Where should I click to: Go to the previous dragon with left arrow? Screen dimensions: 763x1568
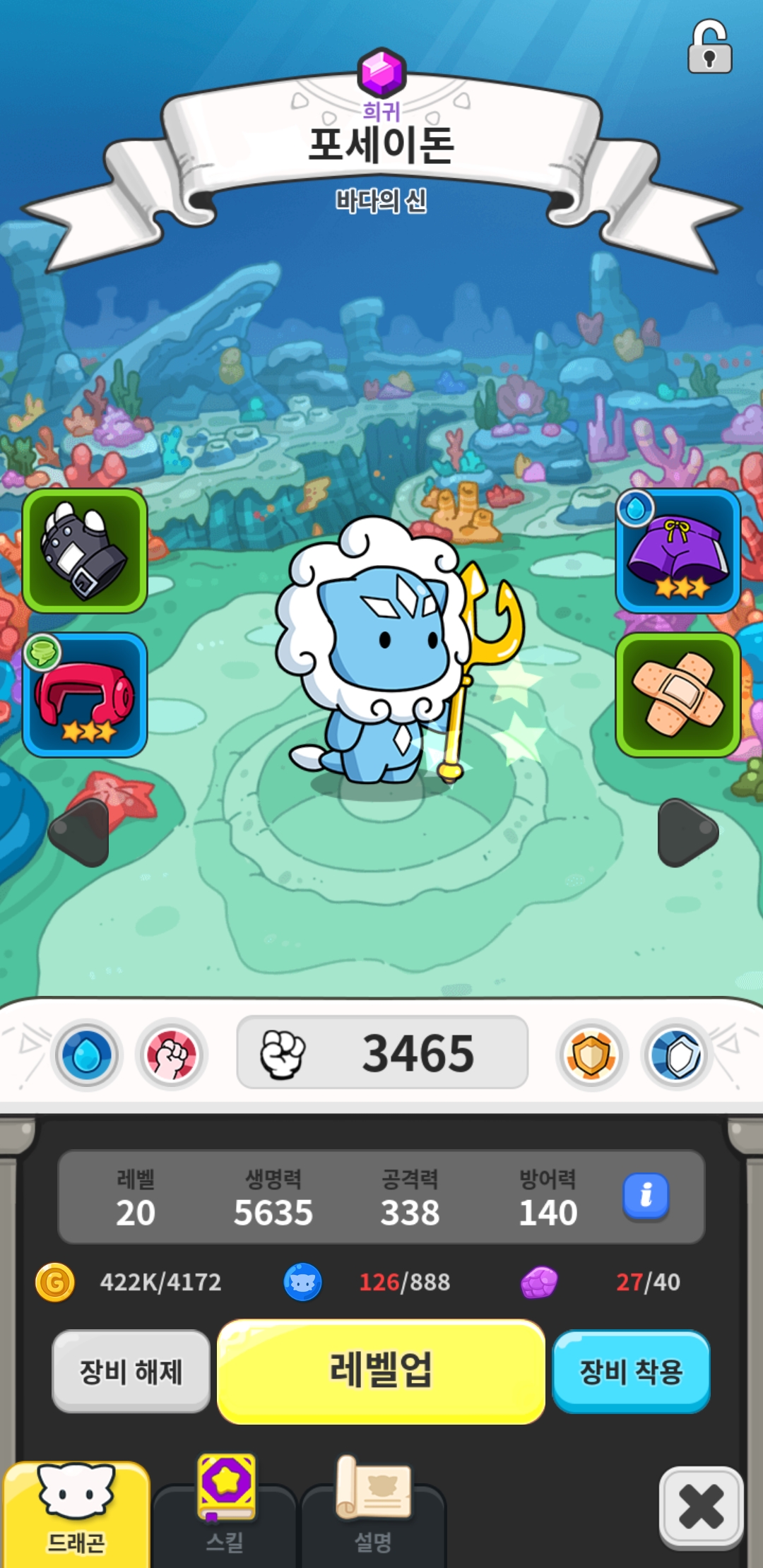point(81,832)
